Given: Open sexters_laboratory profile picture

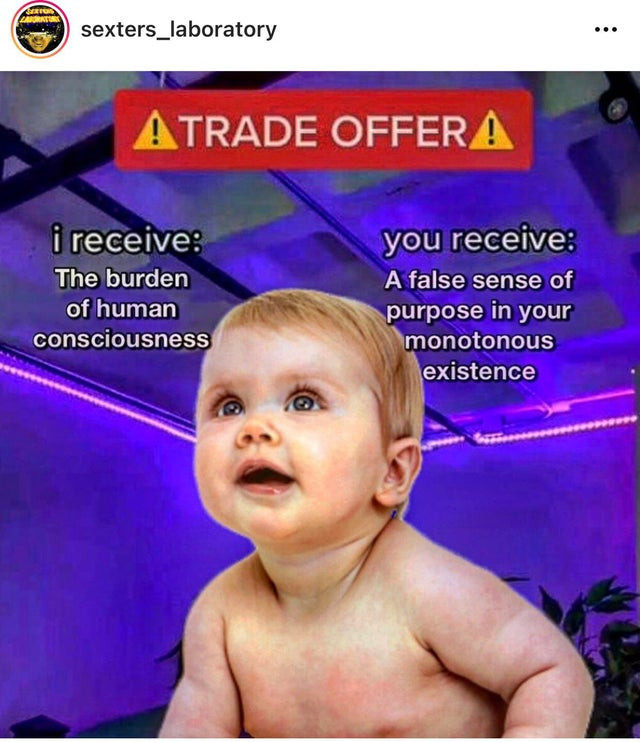Looking at the screenshot, I should point(39,30).
